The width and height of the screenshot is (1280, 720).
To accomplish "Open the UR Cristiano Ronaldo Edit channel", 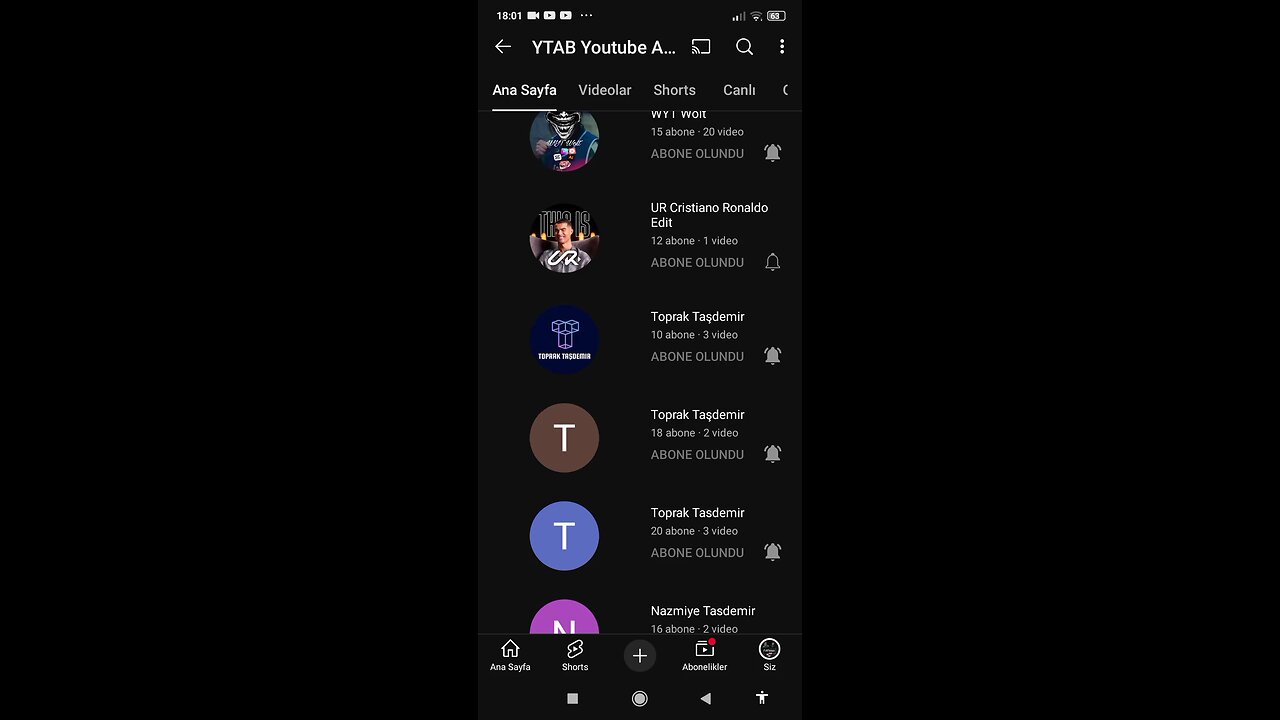I will pos(709,214).
